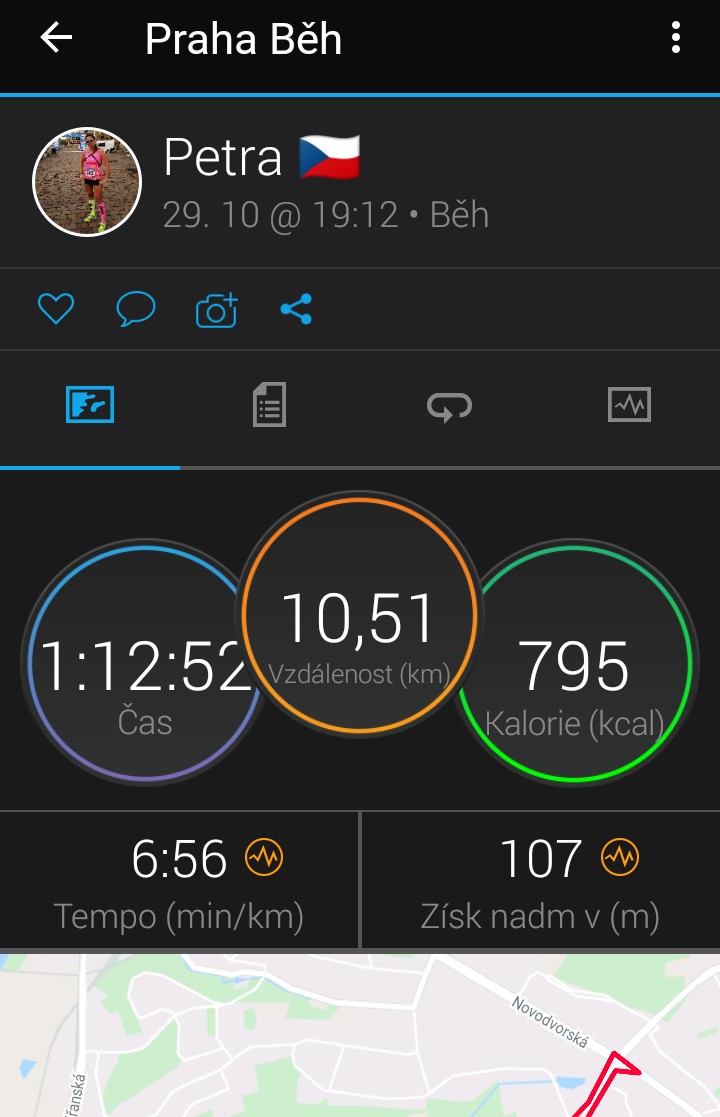Add a photo to the activity
The width and height of the screenshot is (720, 1117).
(216, 310)
